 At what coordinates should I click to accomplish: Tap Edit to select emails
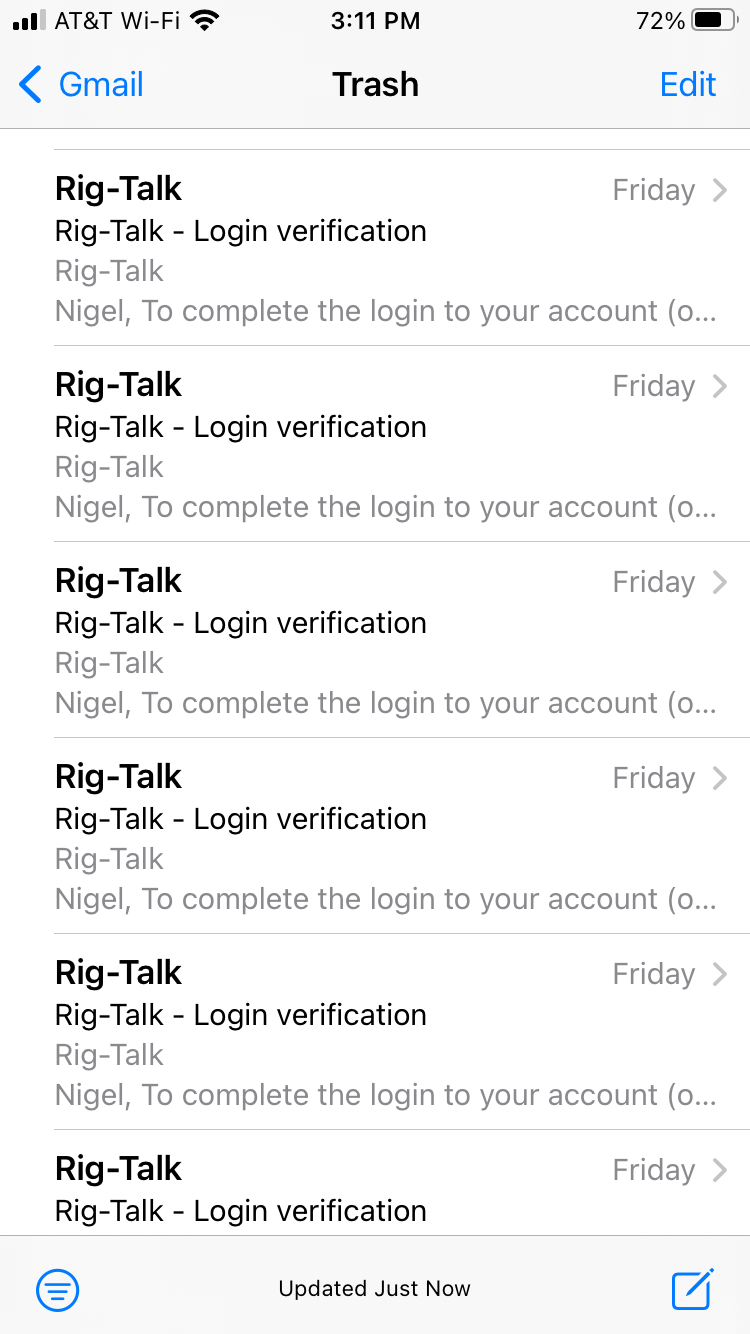pos(688,85)
